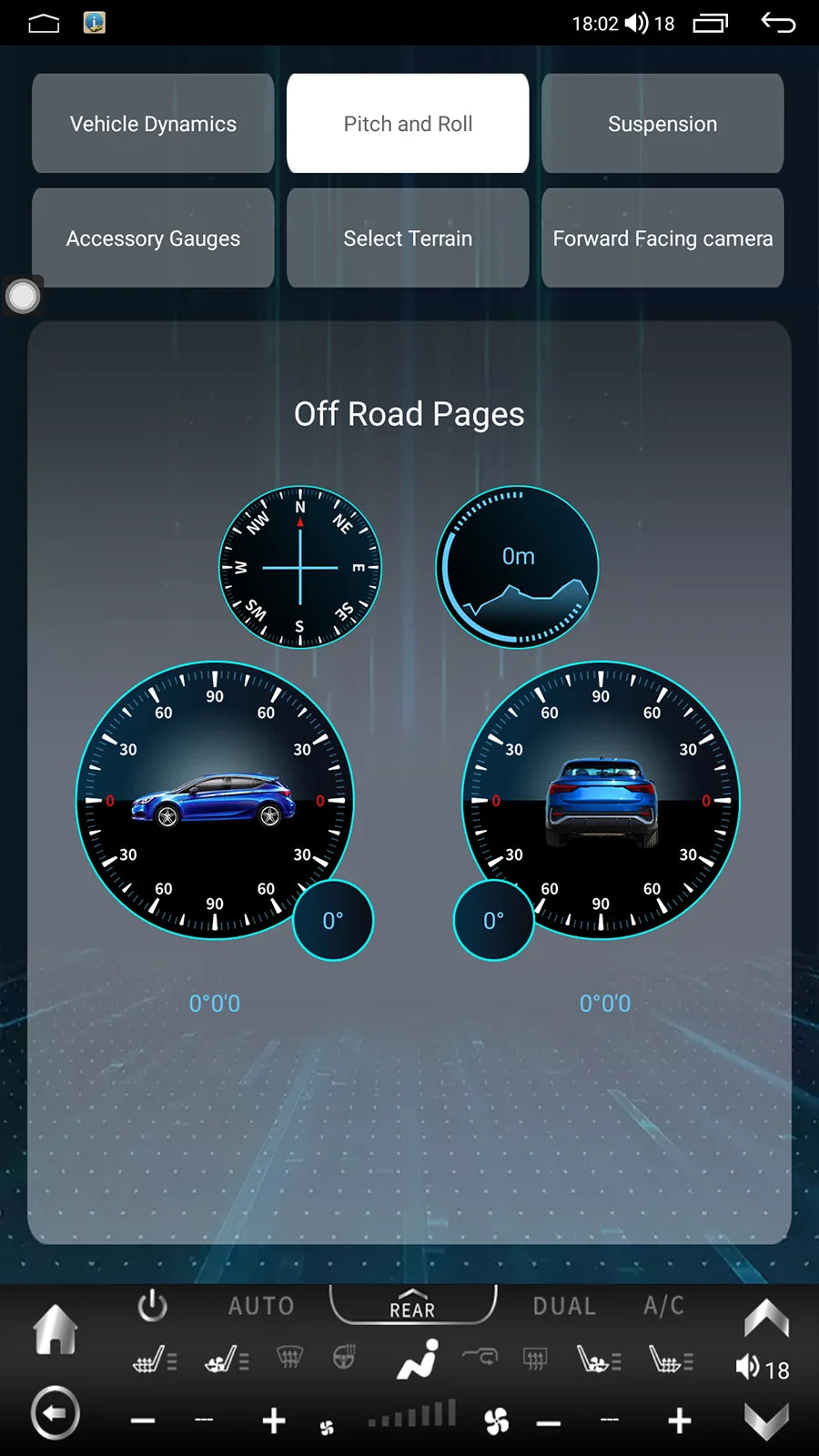The height and width of the screenshot is (1456, 819).
Task: Go back using system back arrow
Action: [778, 23]
